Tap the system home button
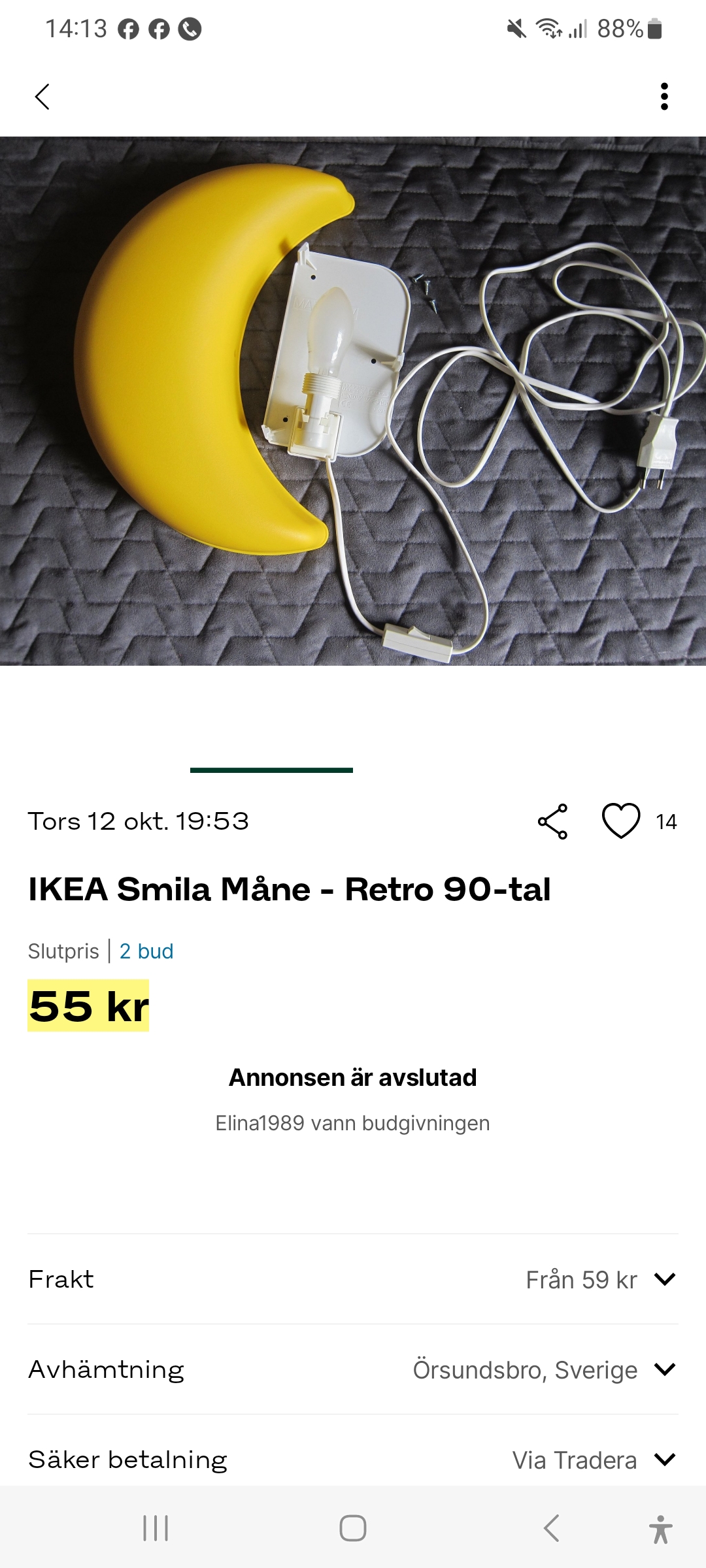Image resolution: width=706 pixels, height=1568 pixels. point(353,1528)
